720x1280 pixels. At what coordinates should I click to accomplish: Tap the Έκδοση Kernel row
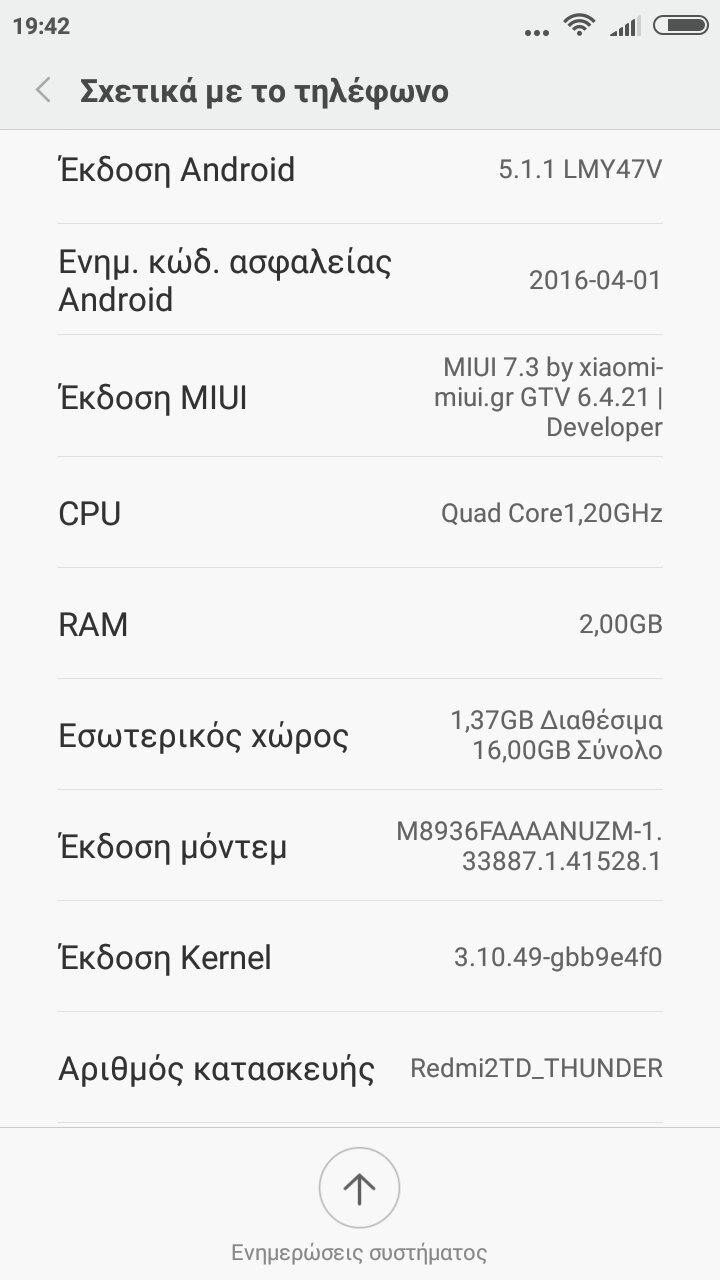coord(360,957)
